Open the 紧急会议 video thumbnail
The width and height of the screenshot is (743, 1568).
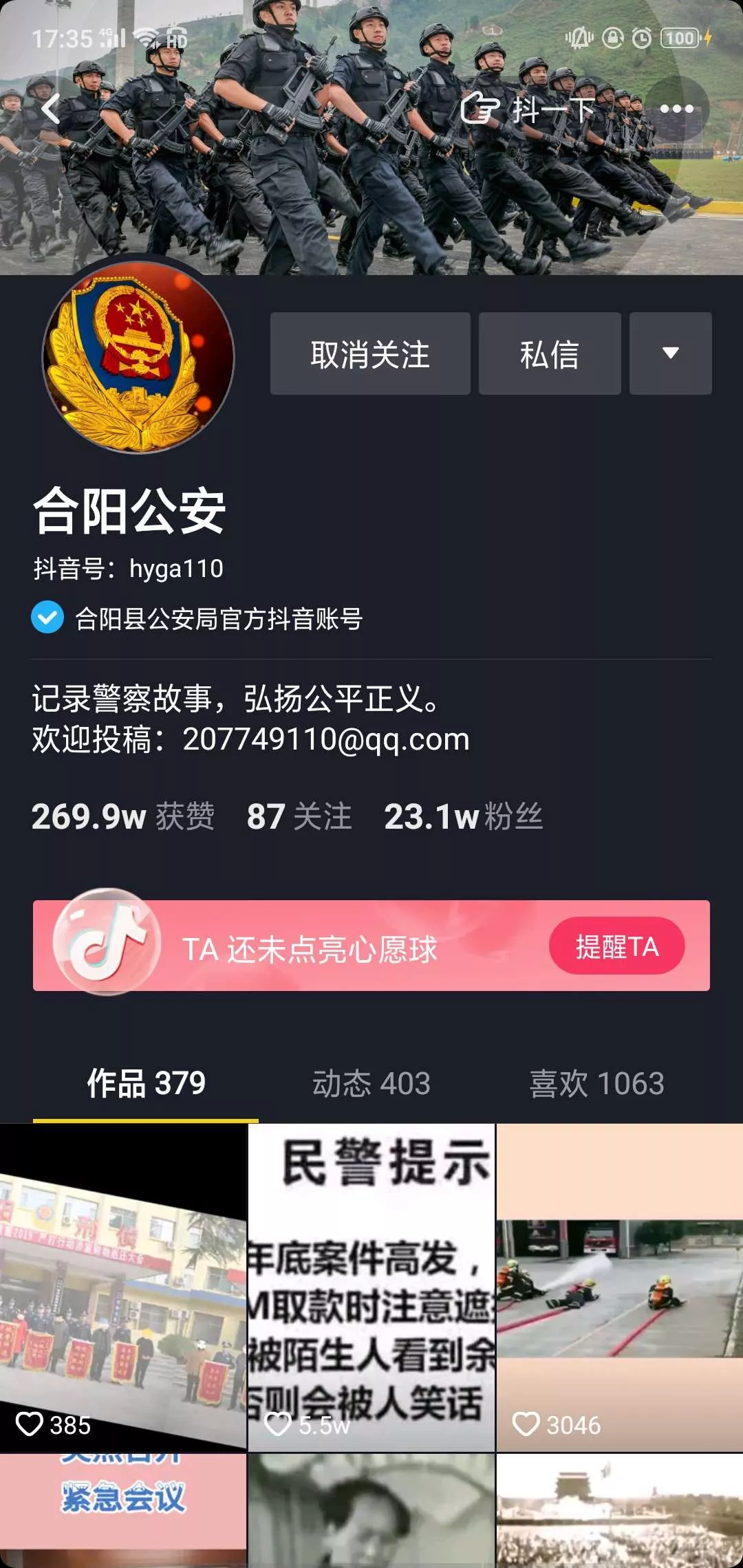click(x=123, y=1510)
